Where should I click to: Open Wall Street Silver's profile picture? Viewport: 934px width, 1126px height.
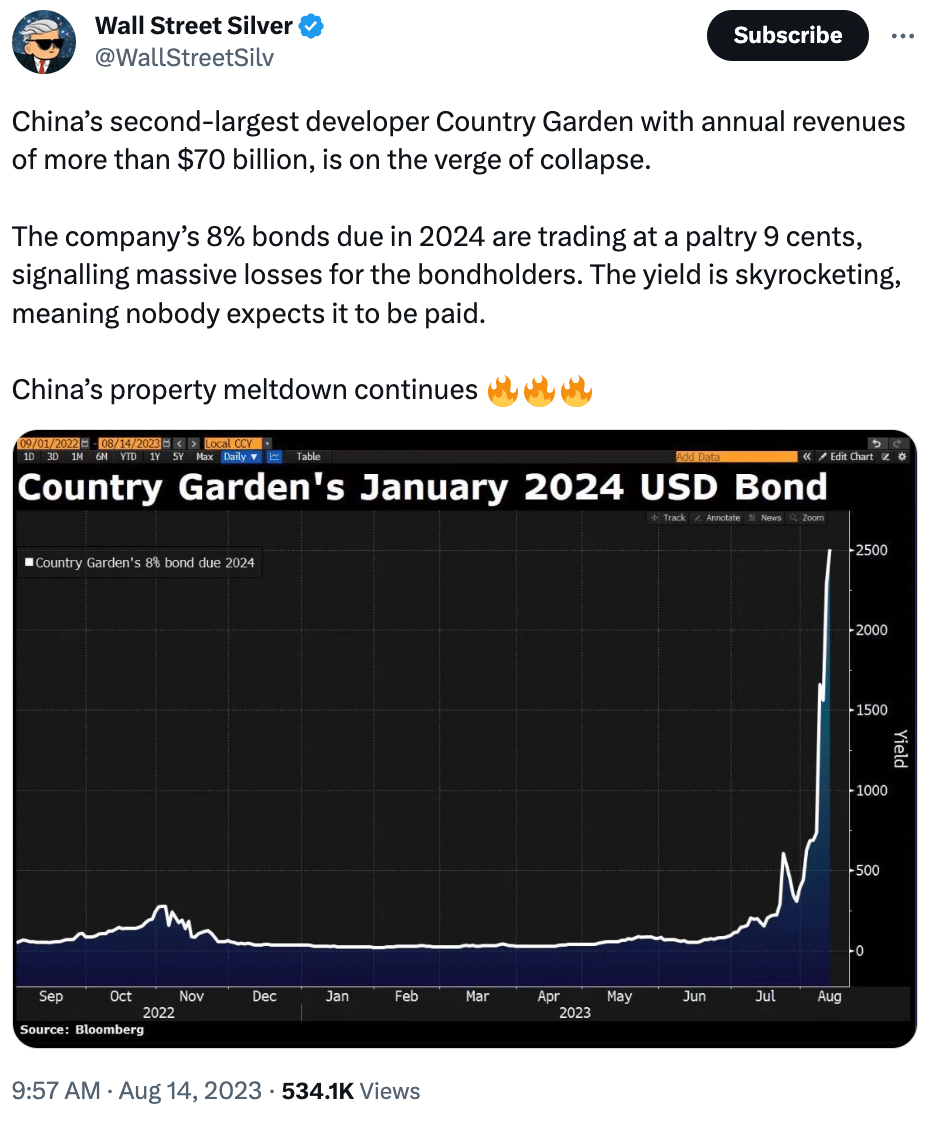44,42
